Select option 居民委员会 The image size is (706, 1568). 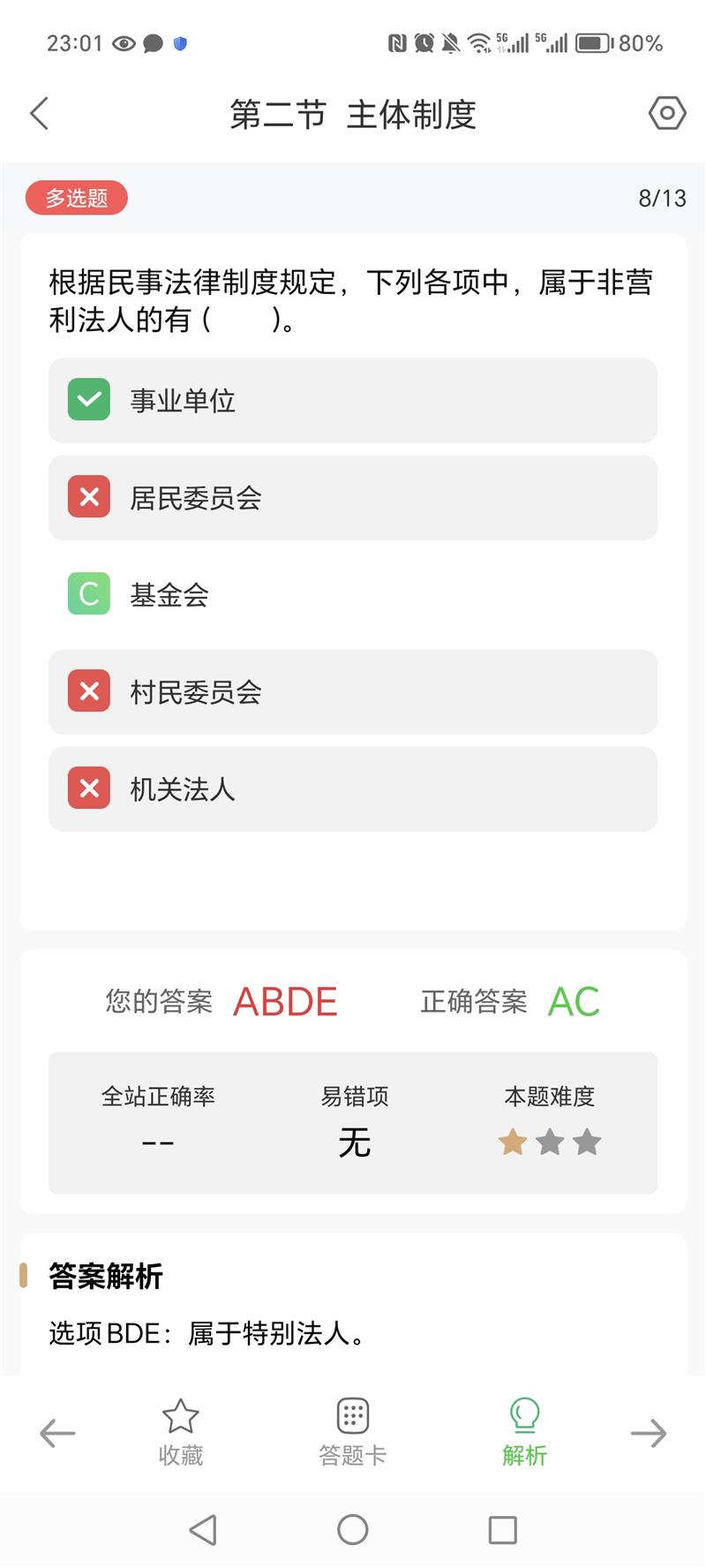point(353,497)
